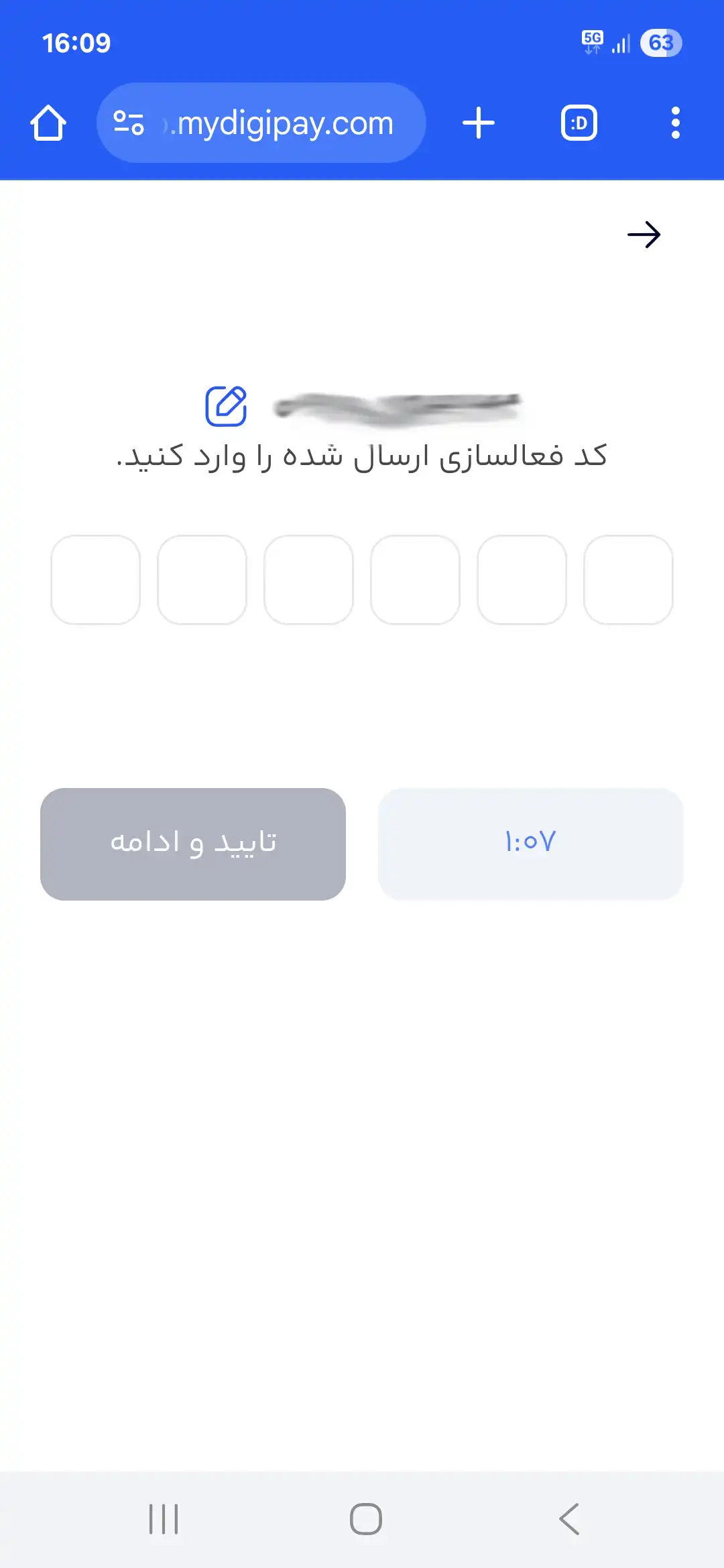The height and width of the screenshot is (1568, 724).
Task: Select the last activation code box
Action: 628,580
